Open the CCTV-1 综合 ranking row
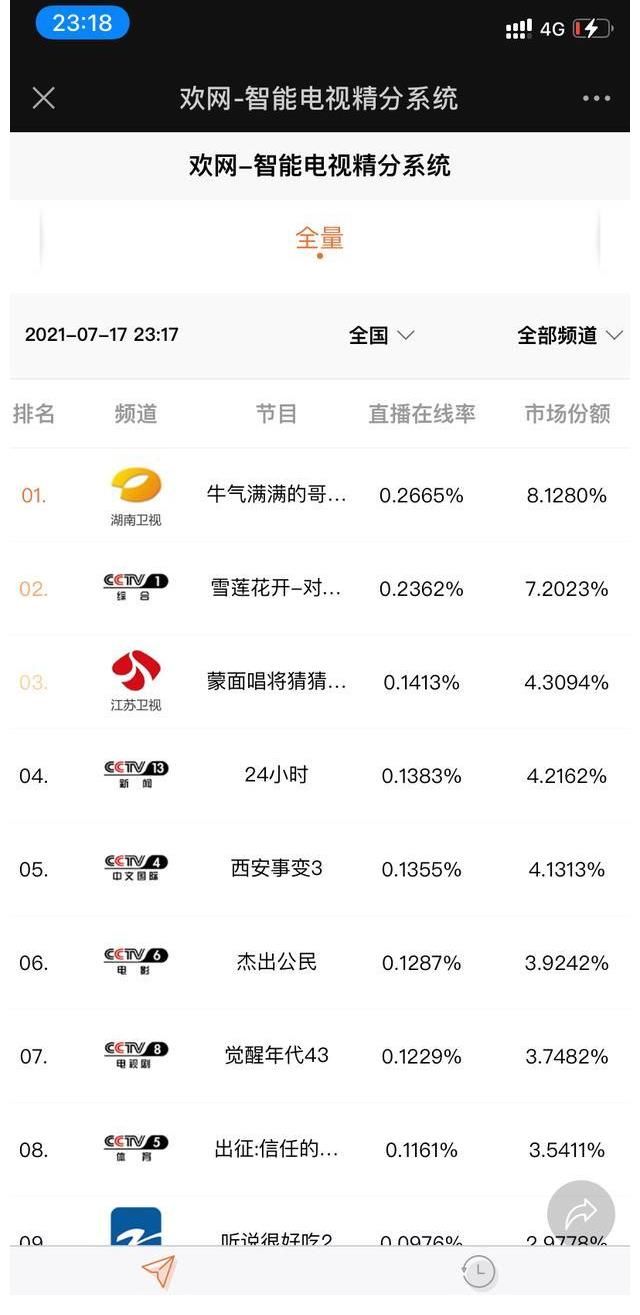 [x=320, y=589]
